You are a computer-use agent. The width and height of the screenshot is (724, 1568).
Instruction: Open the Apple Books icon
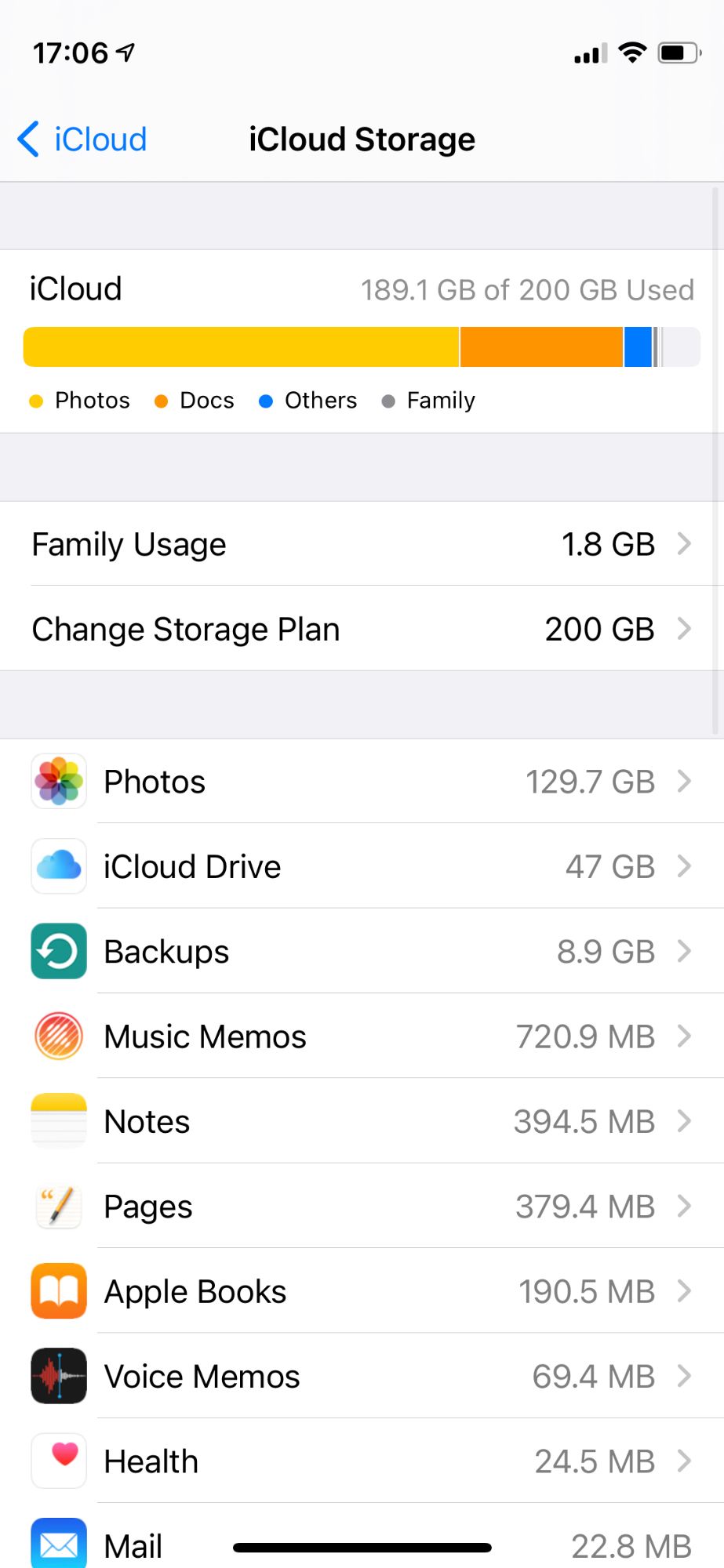(x=58, y=1291)
